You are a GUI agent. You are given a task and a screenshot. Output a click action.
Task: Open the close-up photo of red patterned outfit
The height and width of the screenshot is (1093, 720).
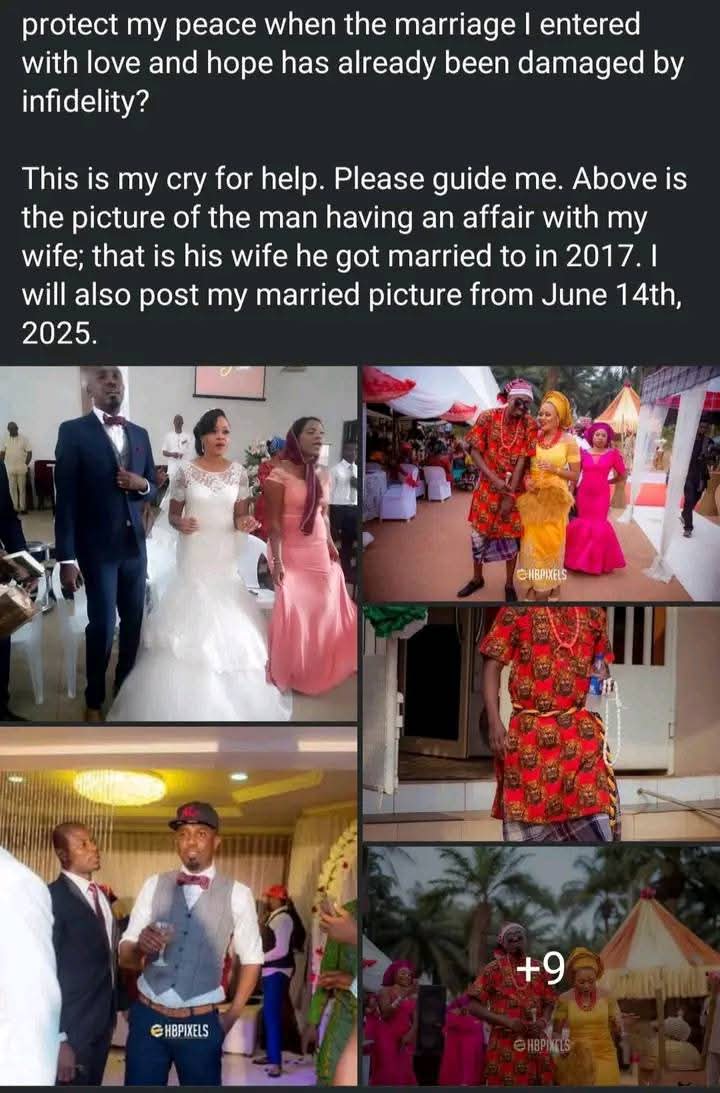541,724
